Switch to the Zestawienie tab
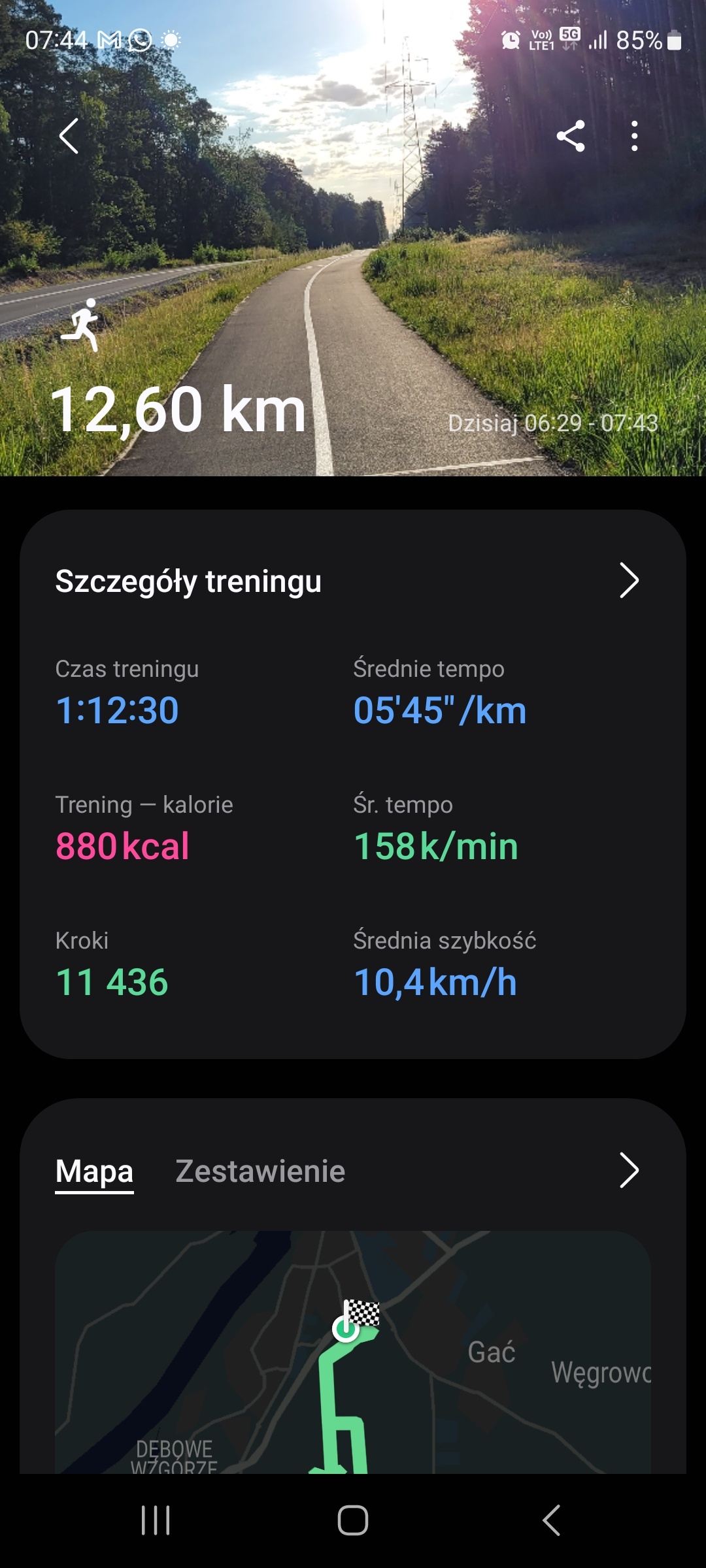This screenshot has width=706, height=1568. [x=260, y=1171]
